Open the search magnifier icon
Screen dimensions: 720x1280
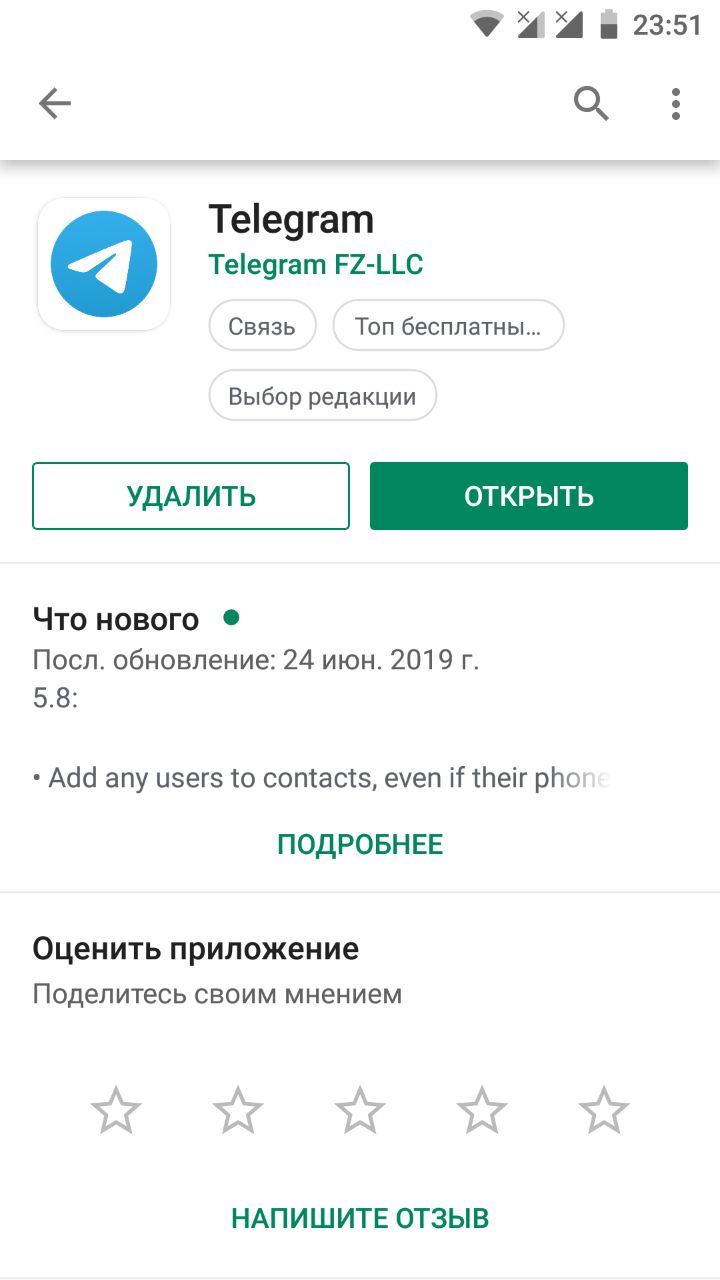click(591, 103)
